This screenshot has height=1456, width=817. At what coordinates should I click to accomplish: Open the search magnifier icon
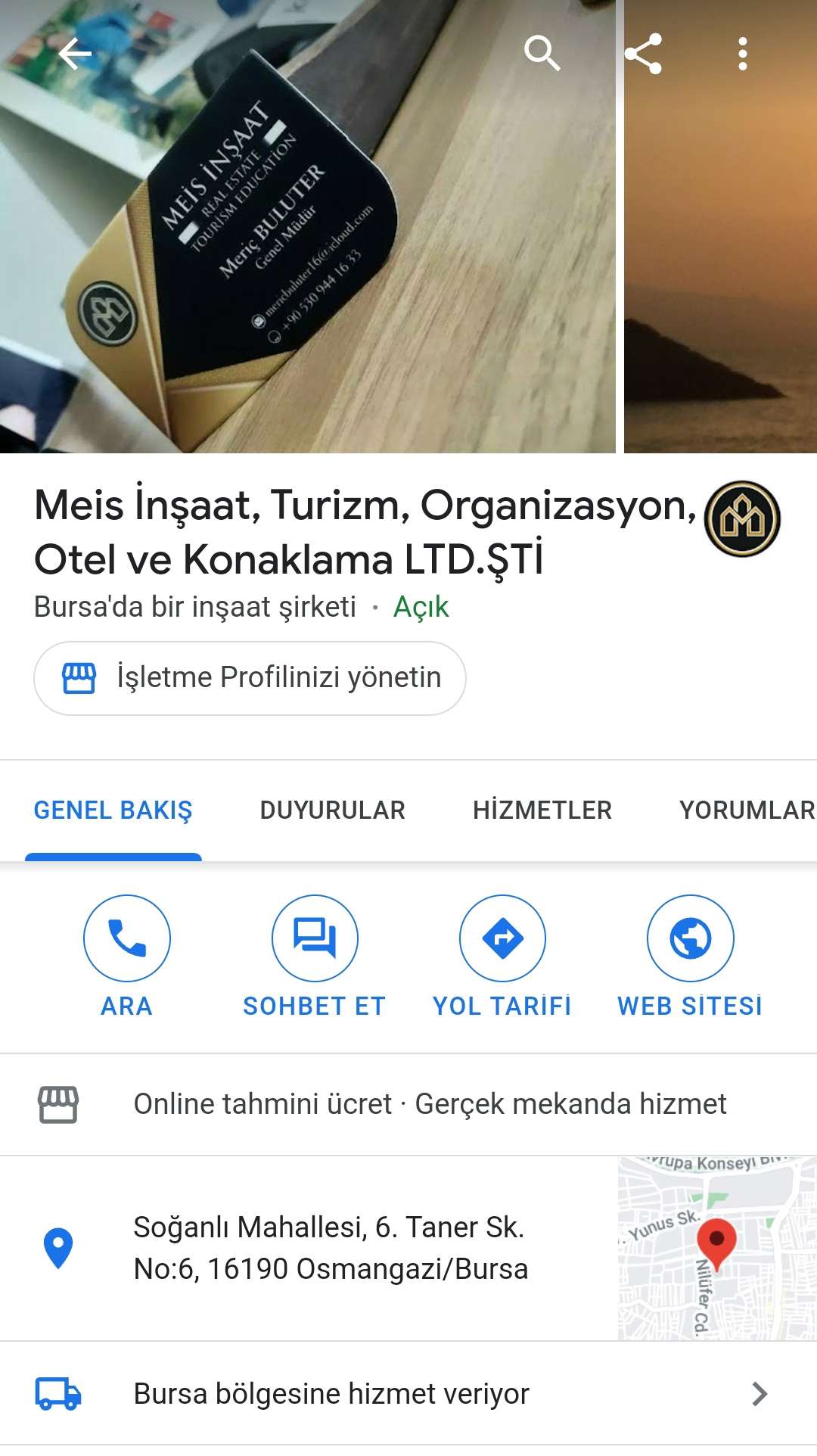[542, 54]
